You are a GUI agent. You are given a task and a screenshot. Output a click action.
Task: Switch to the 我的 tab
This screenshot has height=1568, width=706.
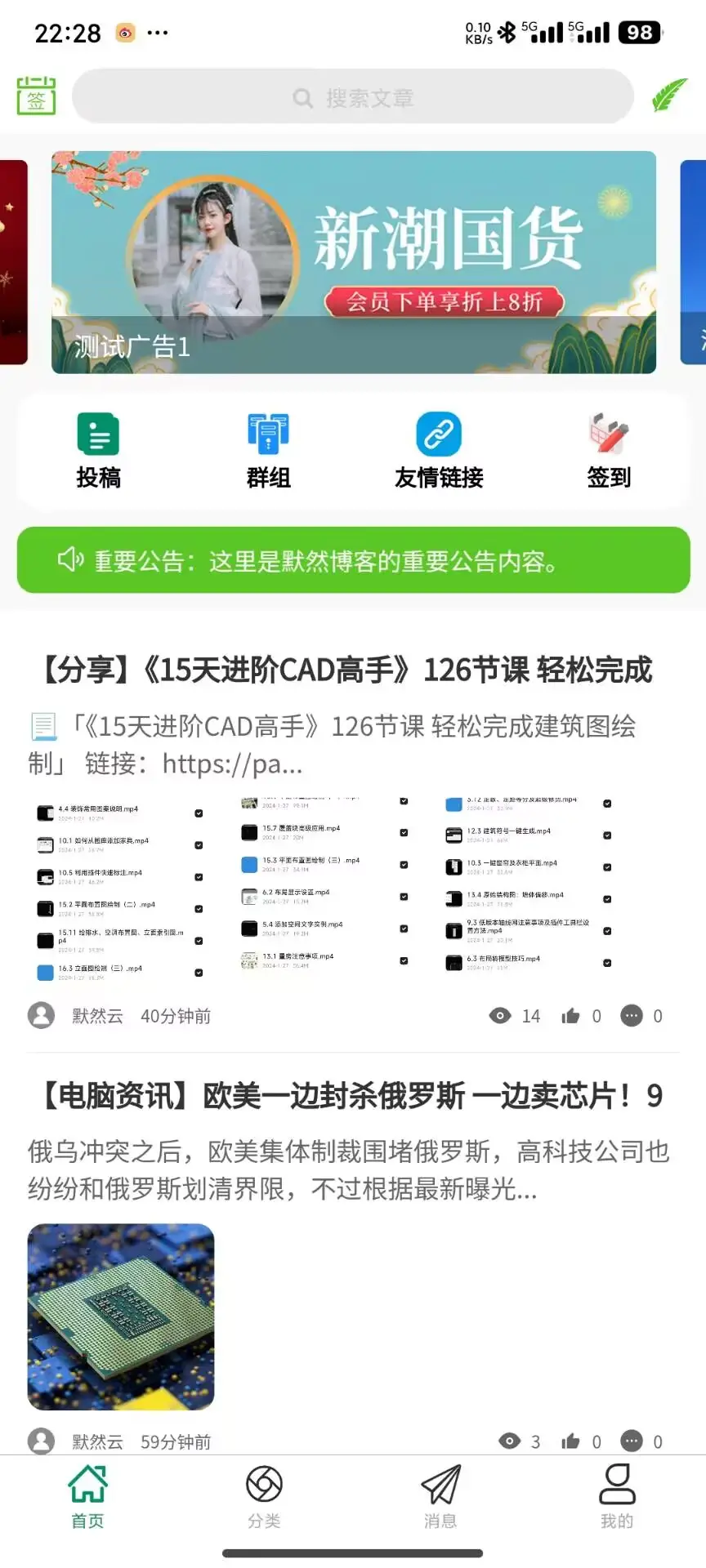point(617,1496)
